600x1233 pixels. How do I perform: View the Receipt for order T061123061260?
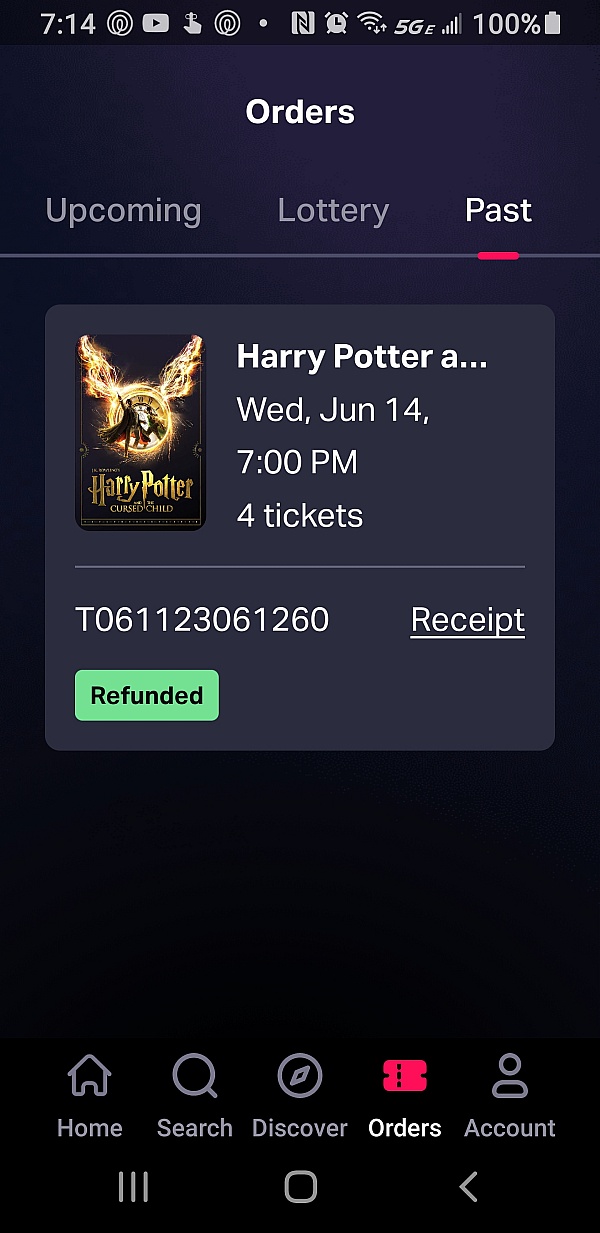(x=467, y=620)
